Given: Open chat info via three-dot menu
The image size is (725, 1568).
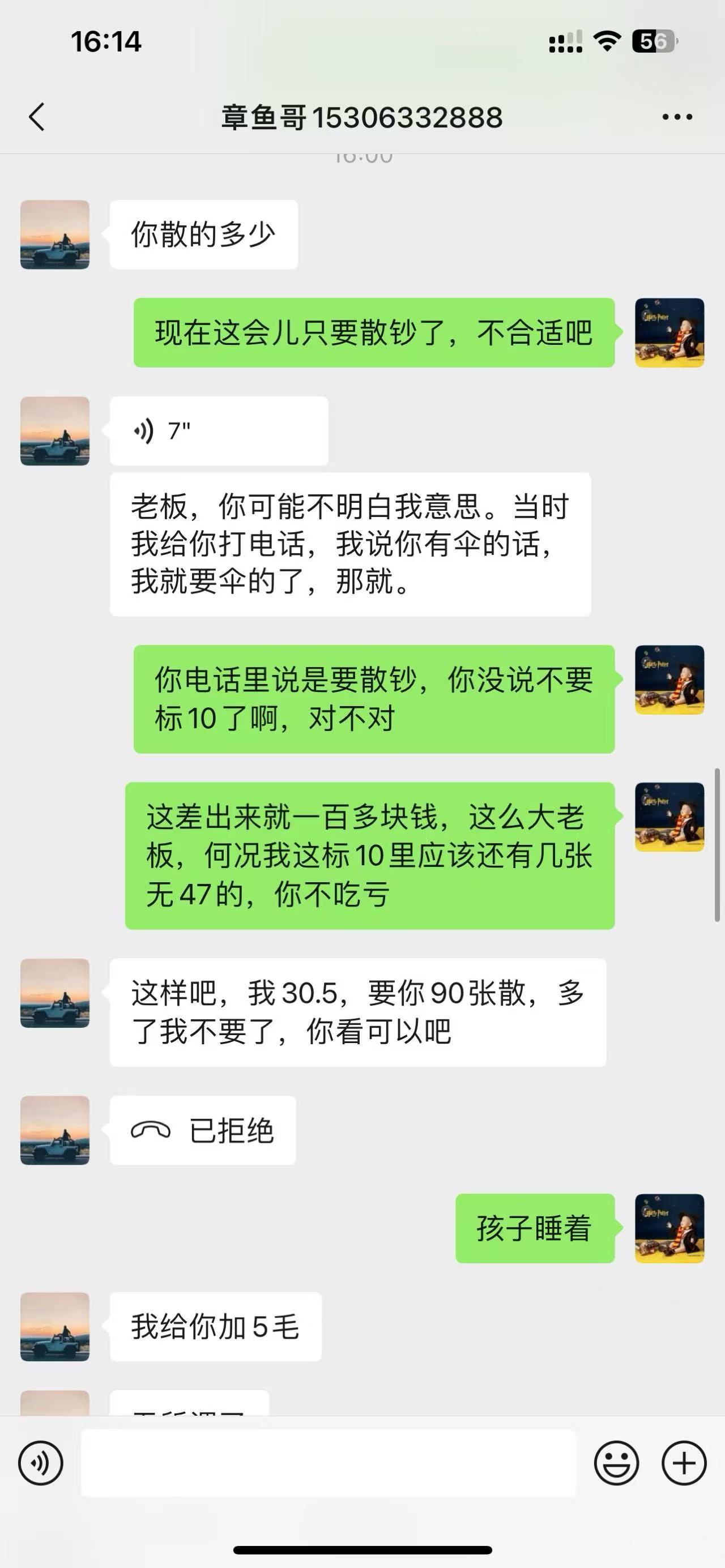Looking at the screenshot, I should click(677, 117).
